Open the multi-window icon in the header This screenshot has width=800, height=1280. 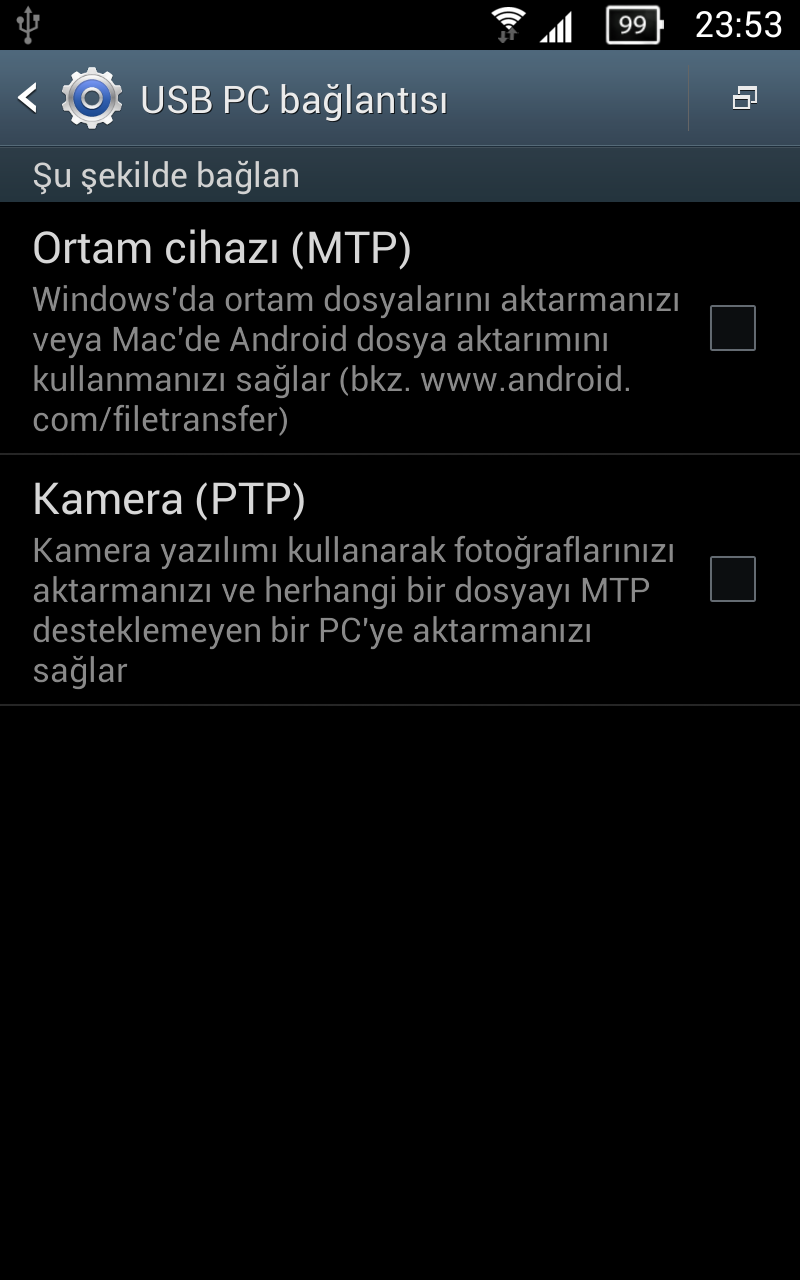(x=744, y=98)
